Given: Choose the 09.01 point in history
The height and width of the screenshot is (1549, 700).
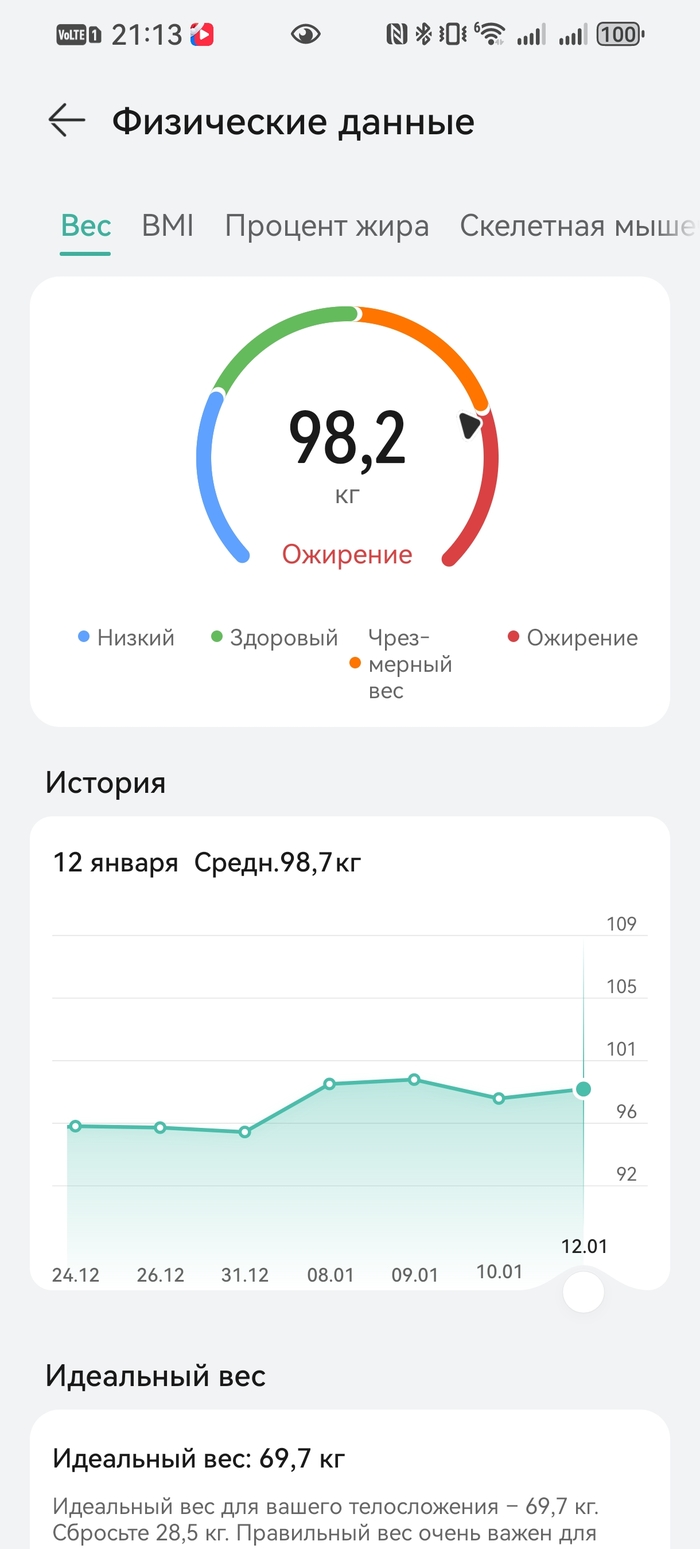Looking at the screenshot, I should (x=414, y=1080).
